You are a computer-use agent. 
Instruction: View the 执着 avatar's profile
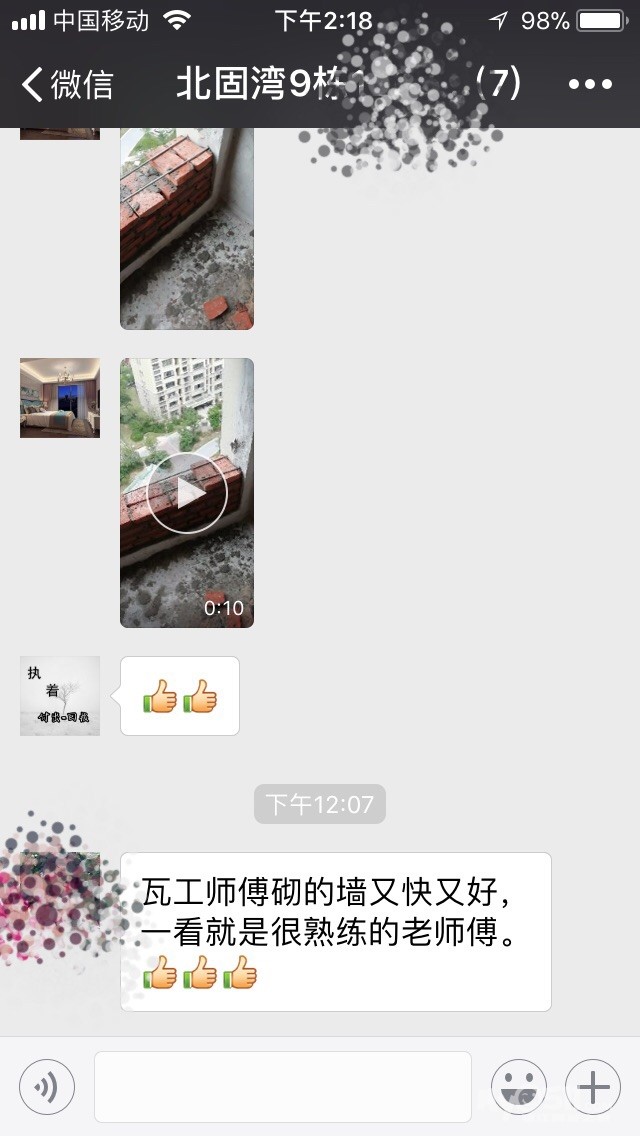(x=60, y=696)
